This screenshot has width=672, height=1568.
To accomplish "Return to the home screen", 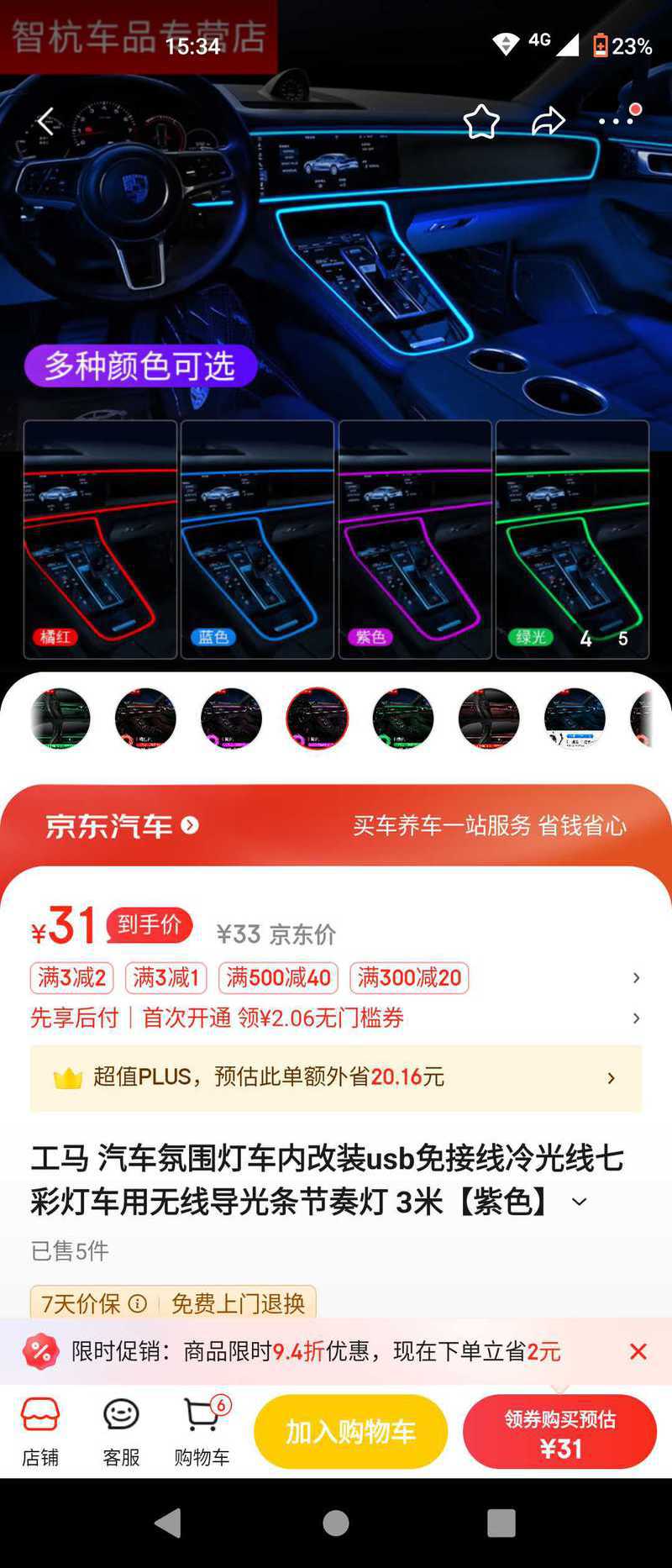I will (336, 1523).
